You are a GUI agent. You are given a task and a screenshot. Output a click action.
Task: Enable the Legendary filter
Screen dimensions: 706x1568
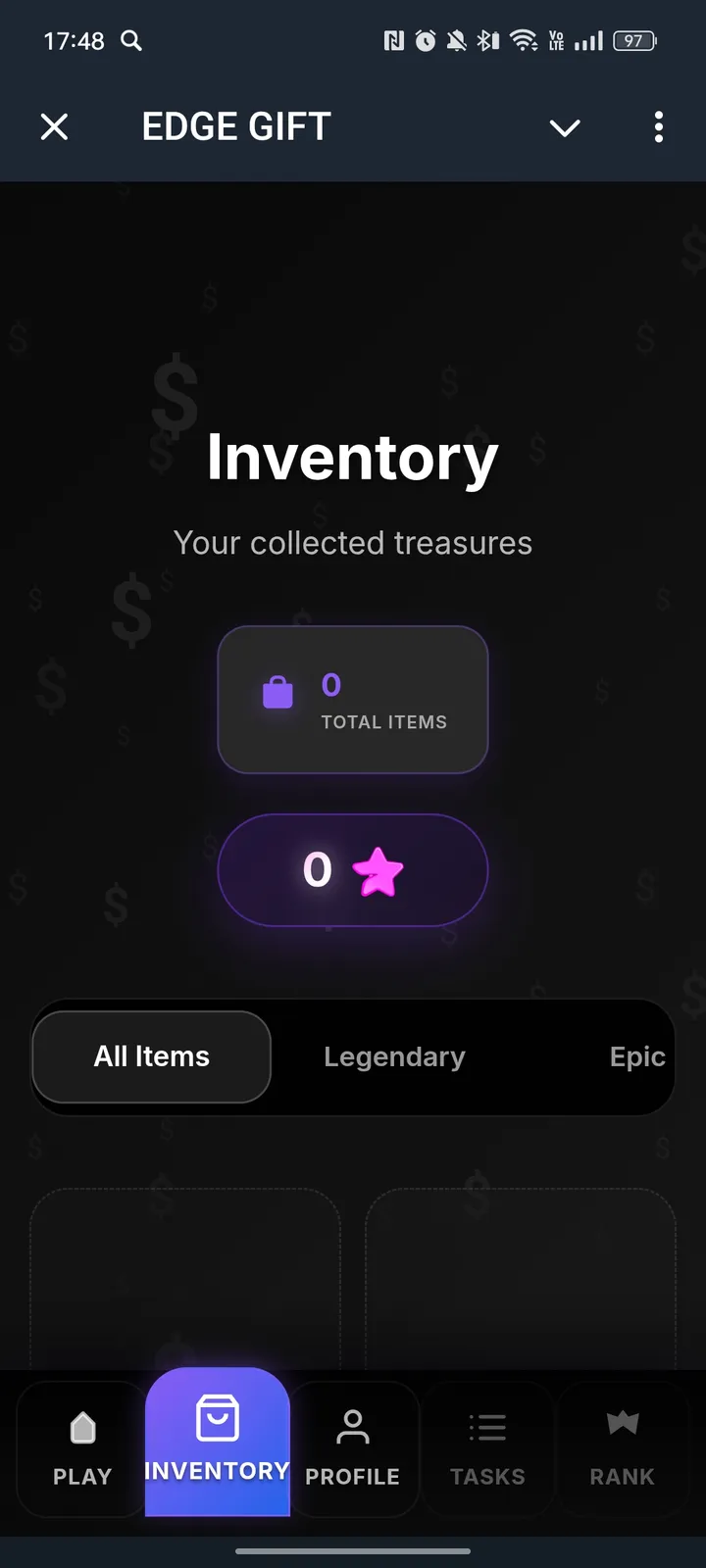point(394,1056)
